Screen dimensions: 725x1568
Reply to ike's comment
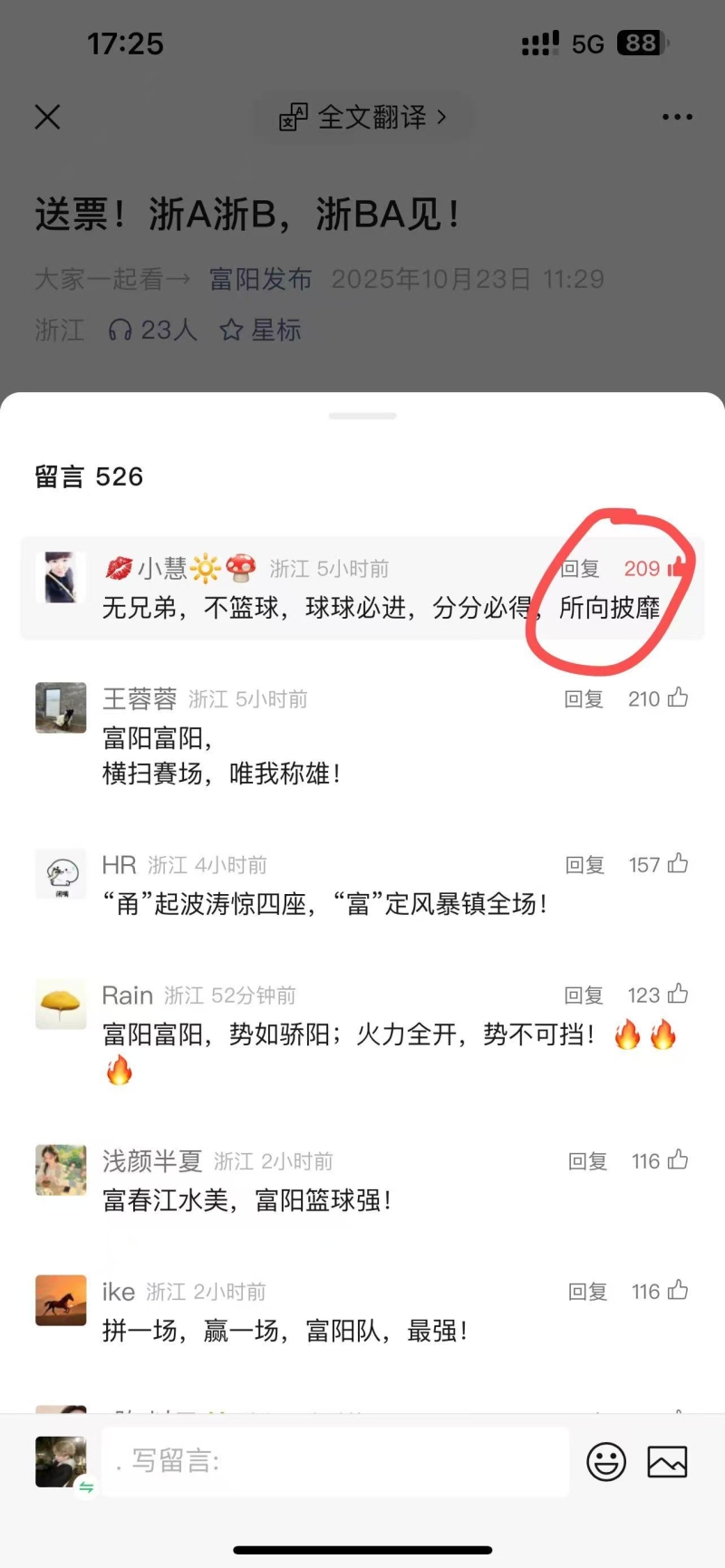point(587,1292)
